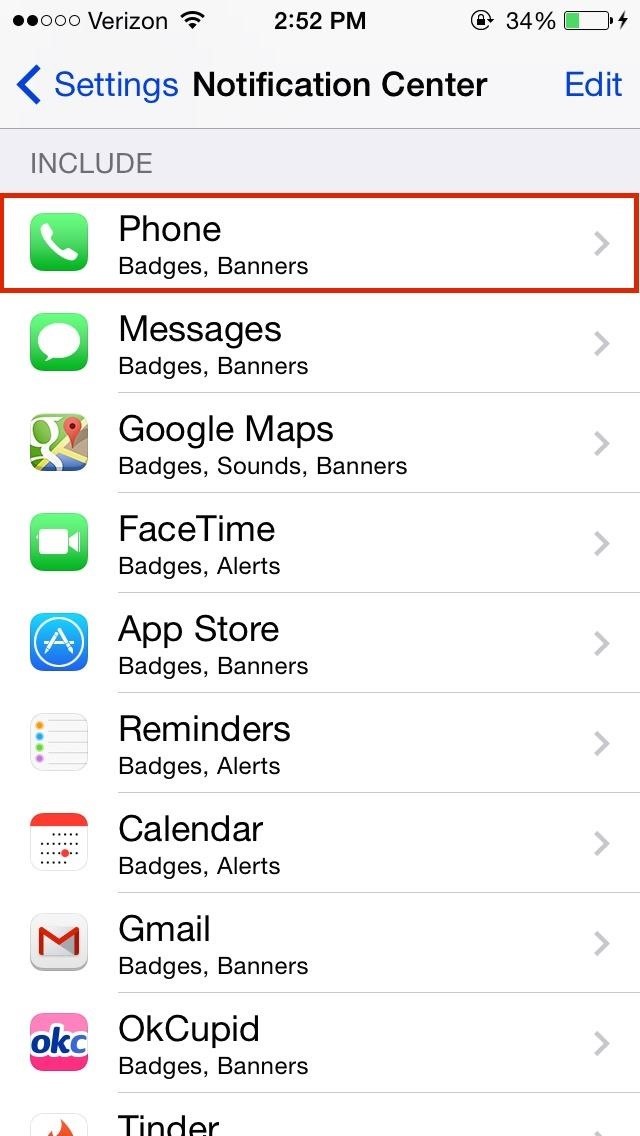
Task: Select the Calendar row
Action: [x=320, y=843]
